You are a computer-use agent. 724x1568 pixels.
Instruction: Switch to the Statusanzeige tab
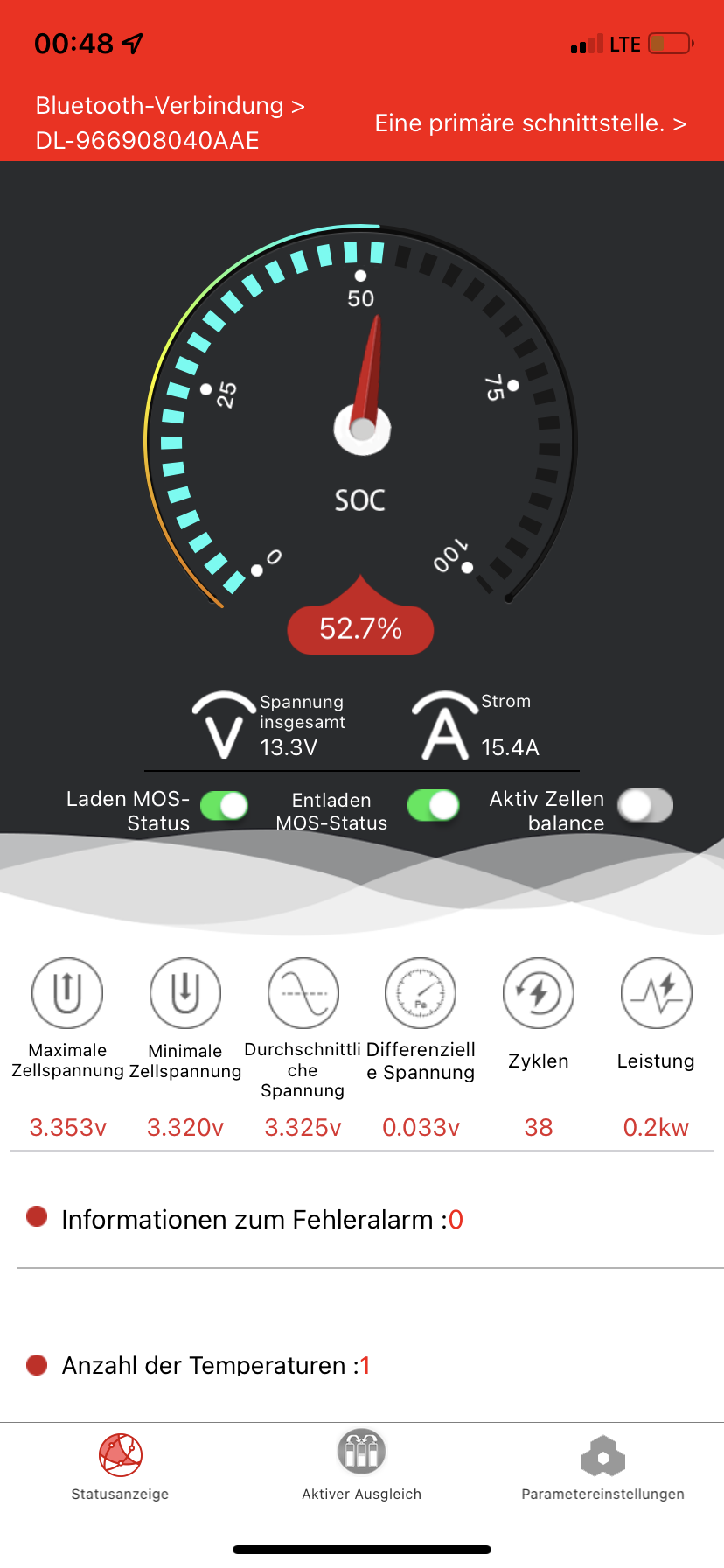point(121,1467)
